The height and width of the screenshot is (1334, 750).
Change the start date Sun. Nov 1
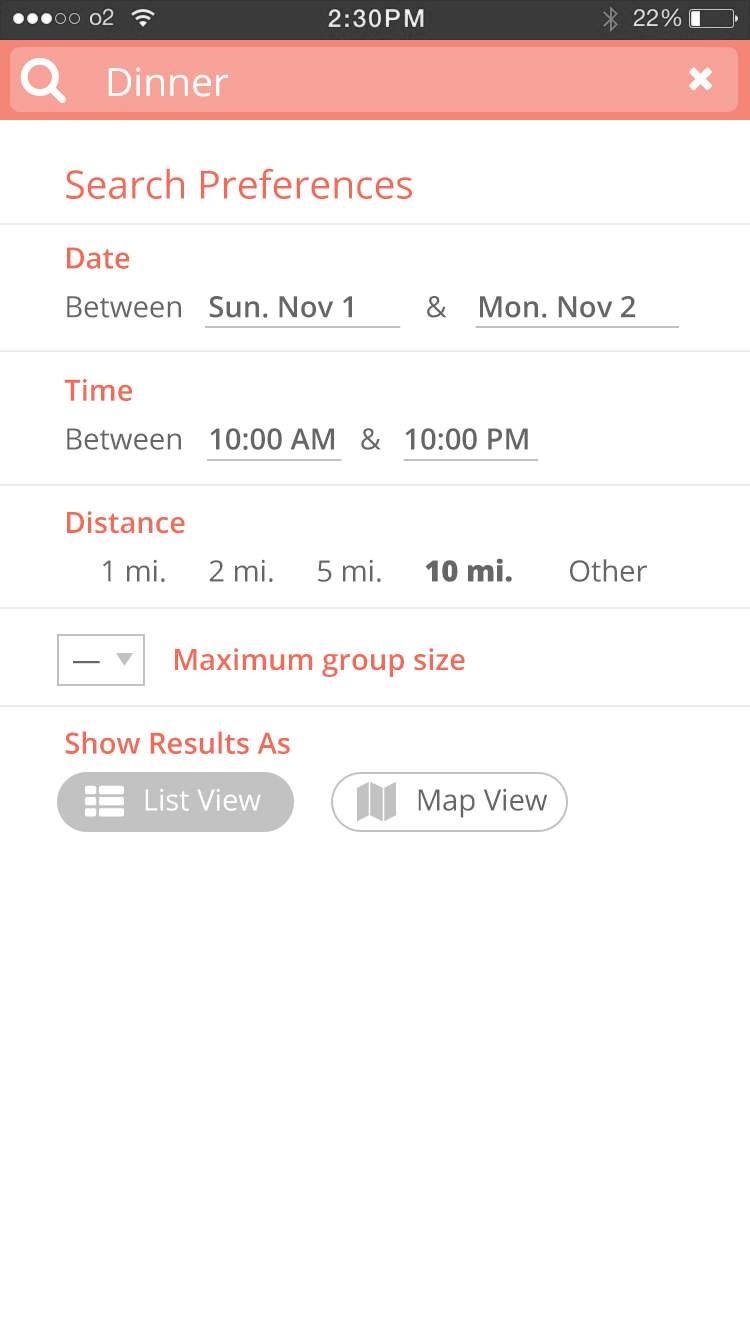(302, 308)
